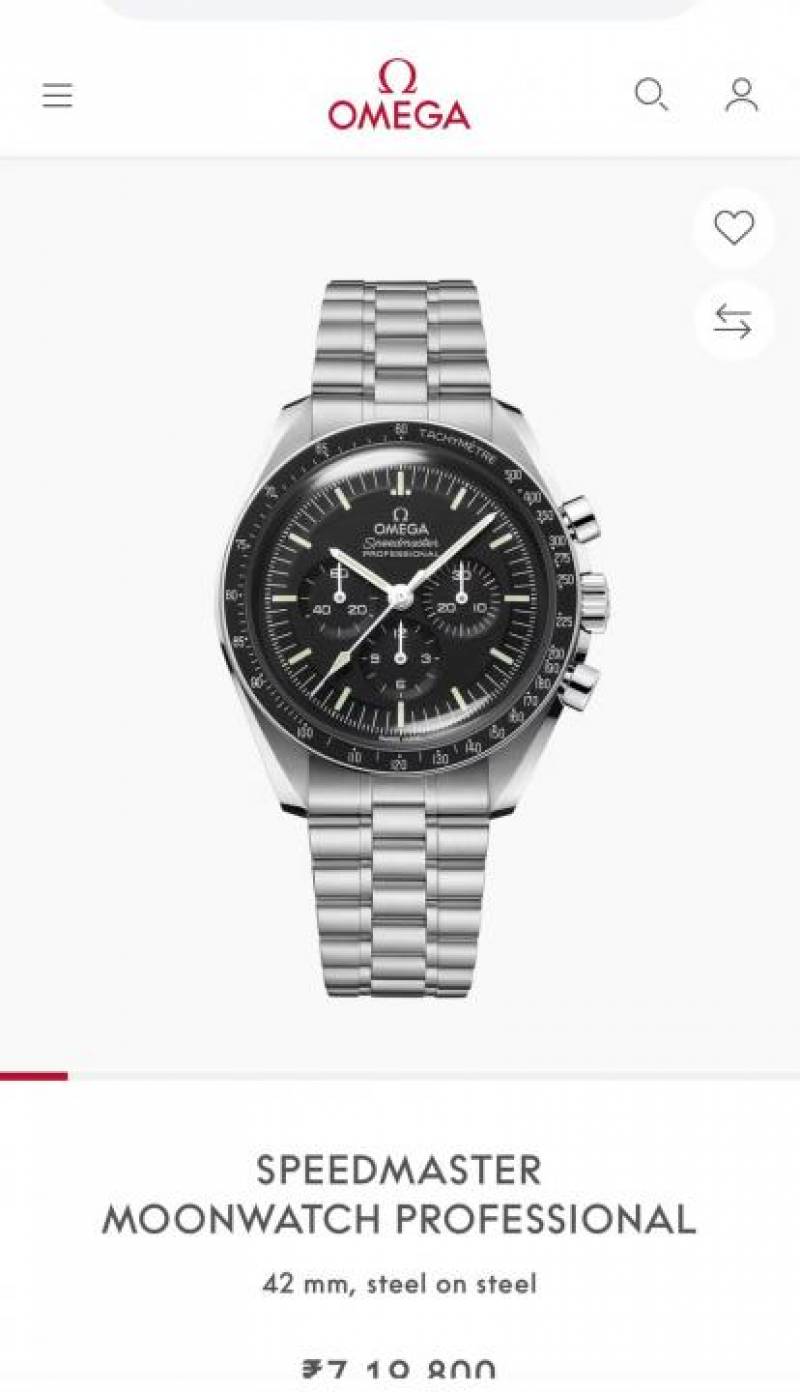Tap the compare arrows icon

pos(733,322)
